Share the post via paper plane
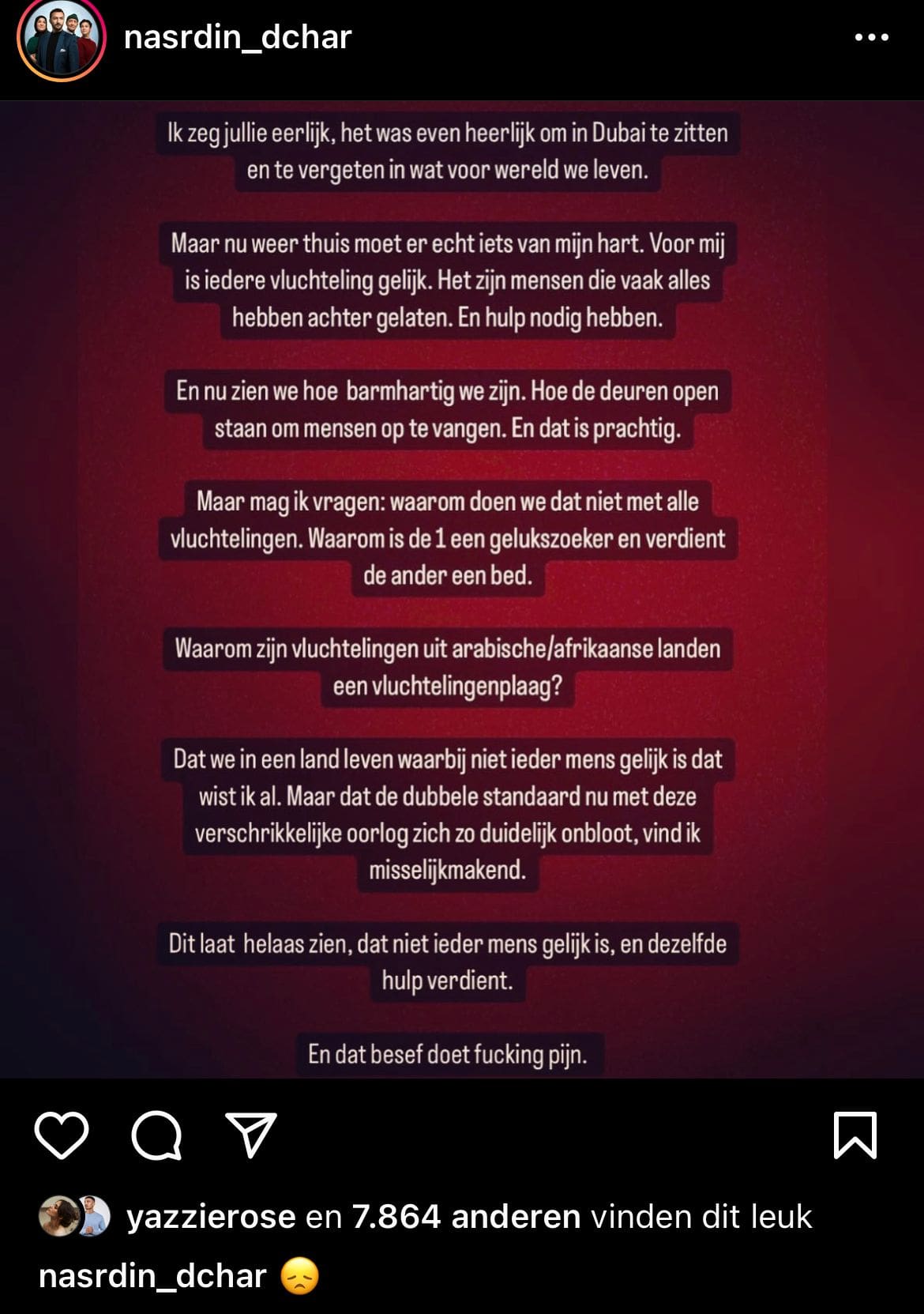924x1314 pixels. click(251, 1135)
